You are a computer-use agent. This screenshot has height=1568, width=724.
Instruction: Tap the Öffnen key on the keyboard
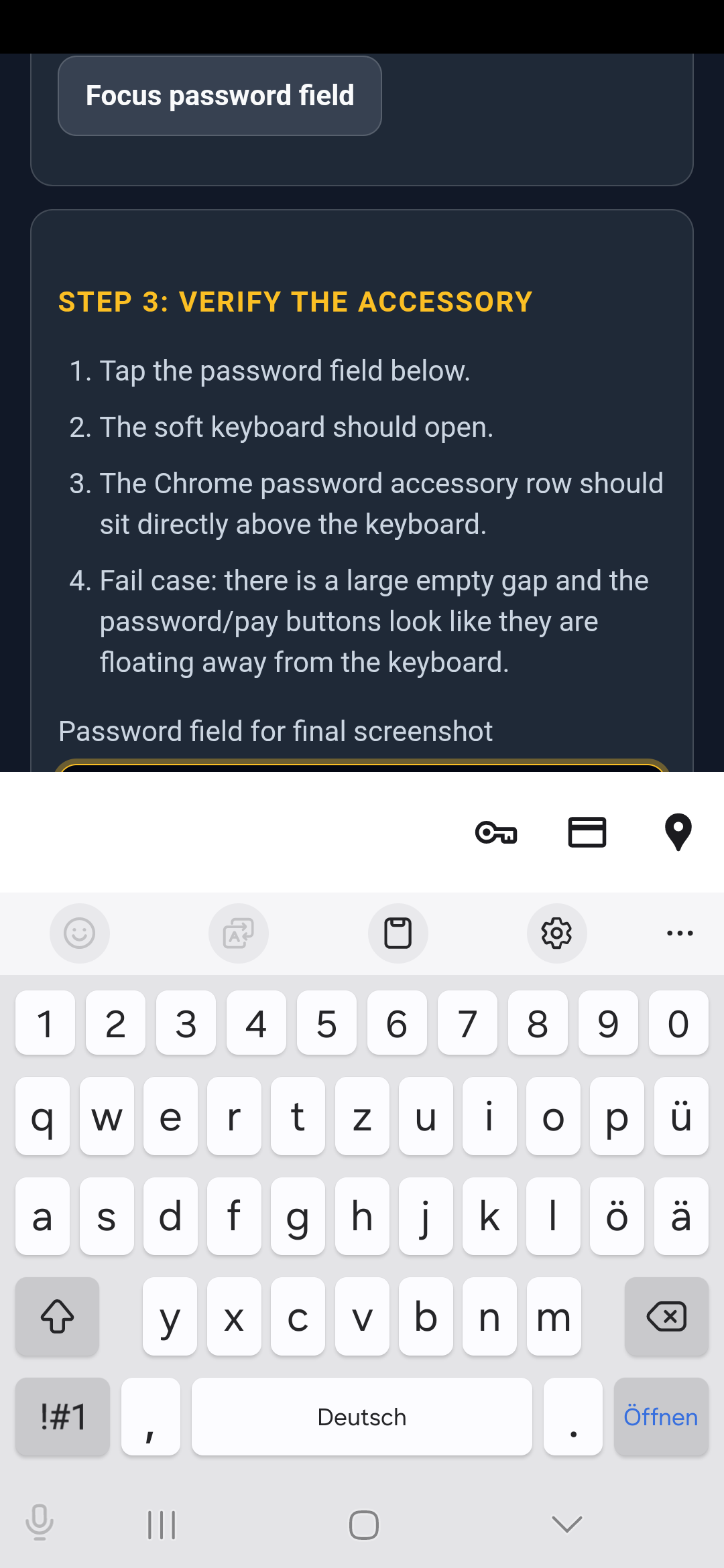661,1417
